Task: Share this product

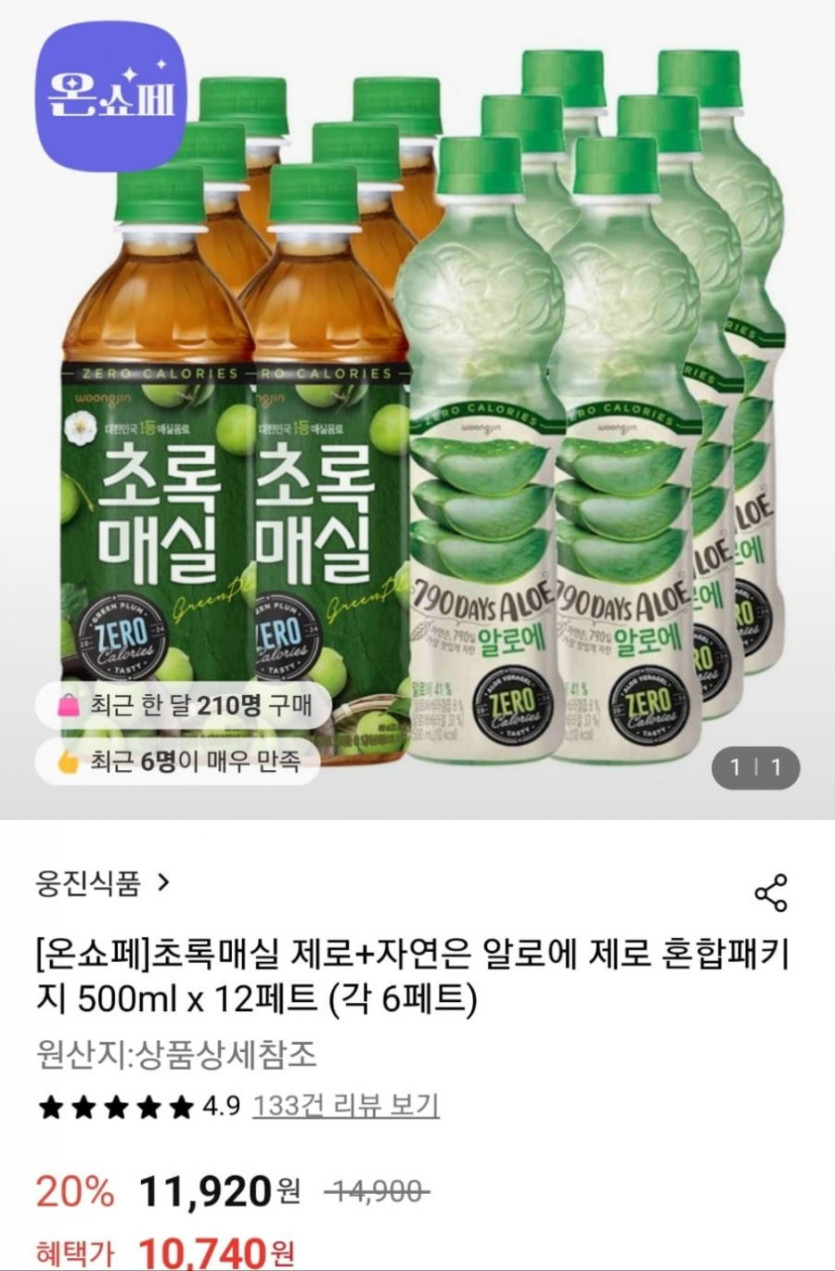Action: point(771,892)
